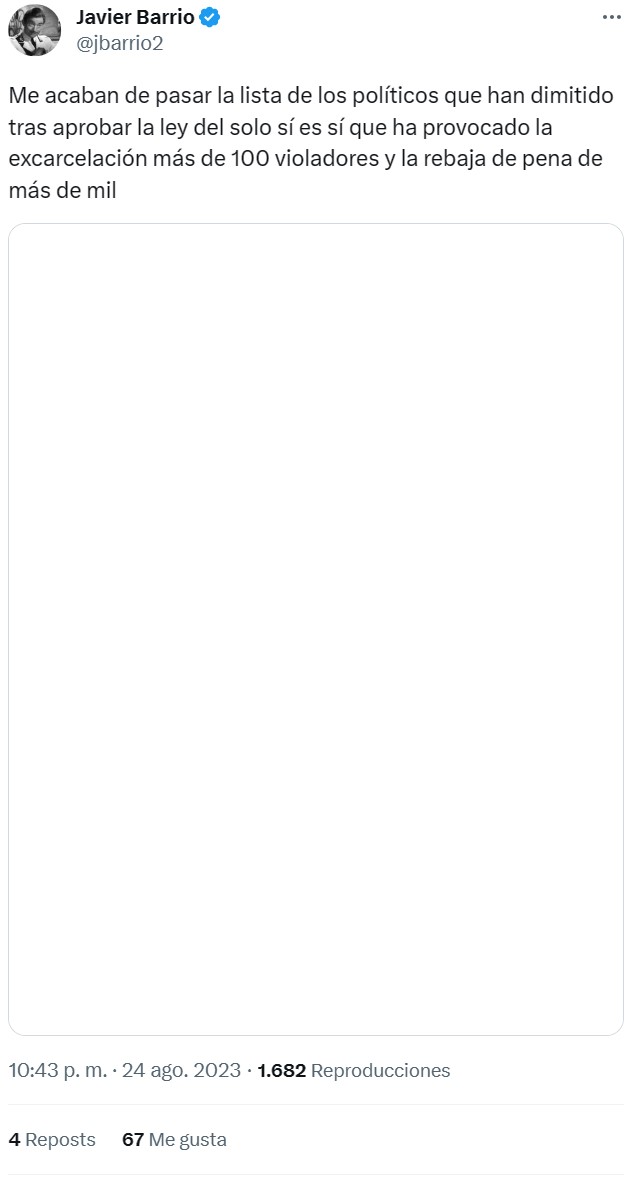Screen dimensions: 633x1188
Task: See who liked via 67 Me gusta
Action: 174,1139
